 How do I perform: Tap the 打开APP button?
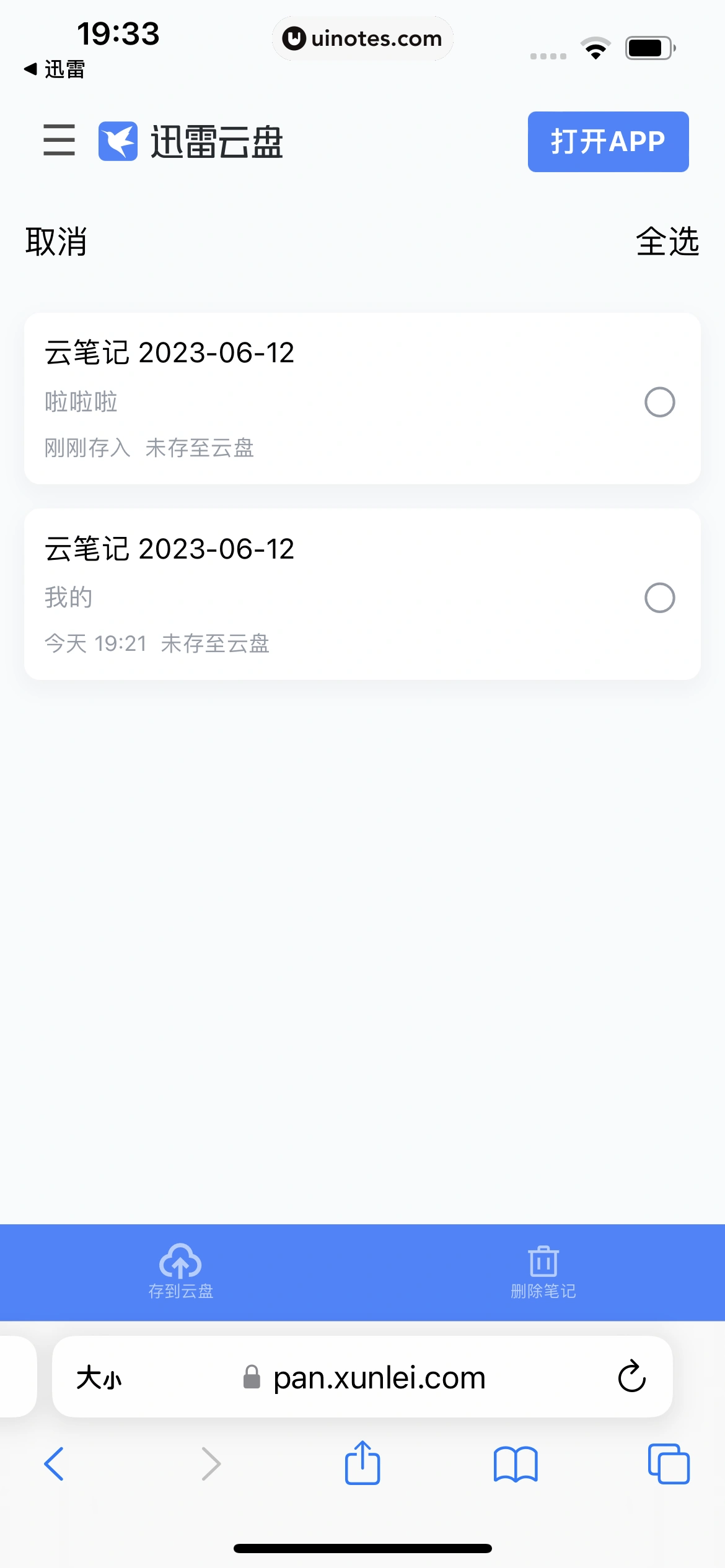[x=608, y=142]
